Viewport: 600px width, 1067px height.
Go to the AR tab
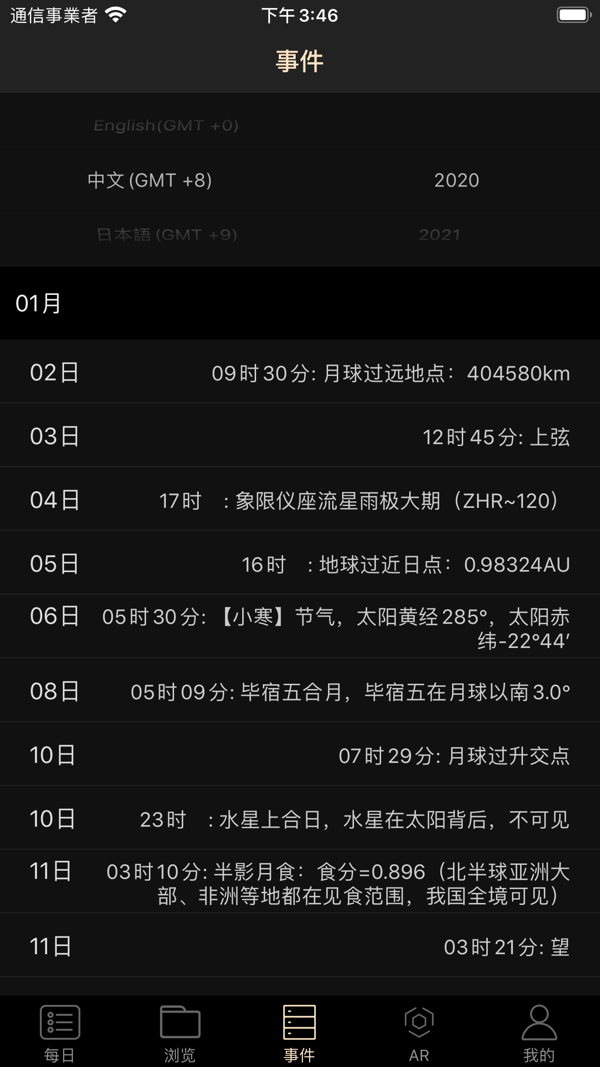click(x=419, y=1032)
